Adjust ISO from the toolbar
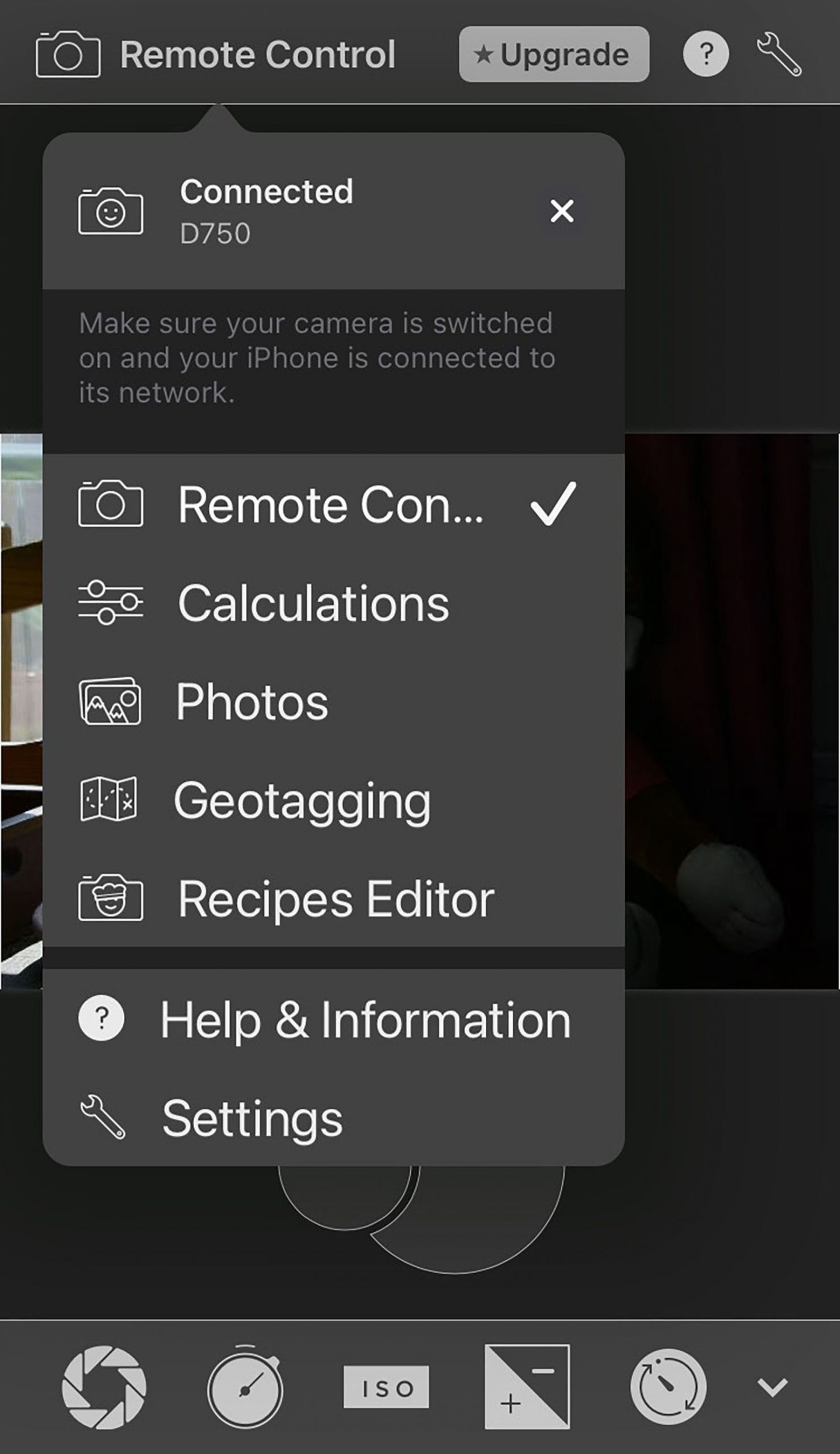Image resolution: width=840 pixels, height=1454 pixels. [x=386, y=1388]
